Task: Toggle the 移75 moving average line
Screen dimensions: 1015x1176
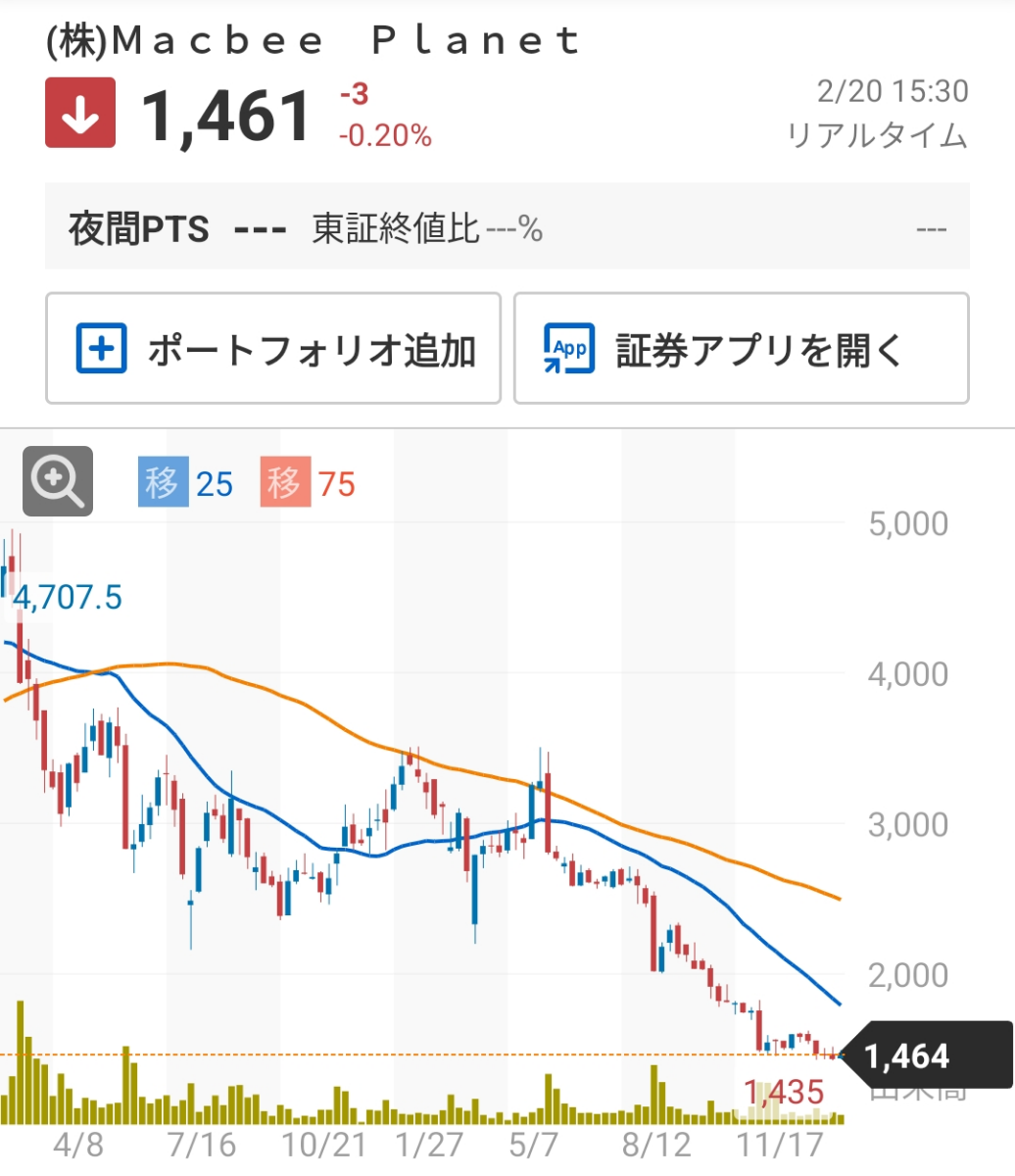Action: tap(308, 482)
